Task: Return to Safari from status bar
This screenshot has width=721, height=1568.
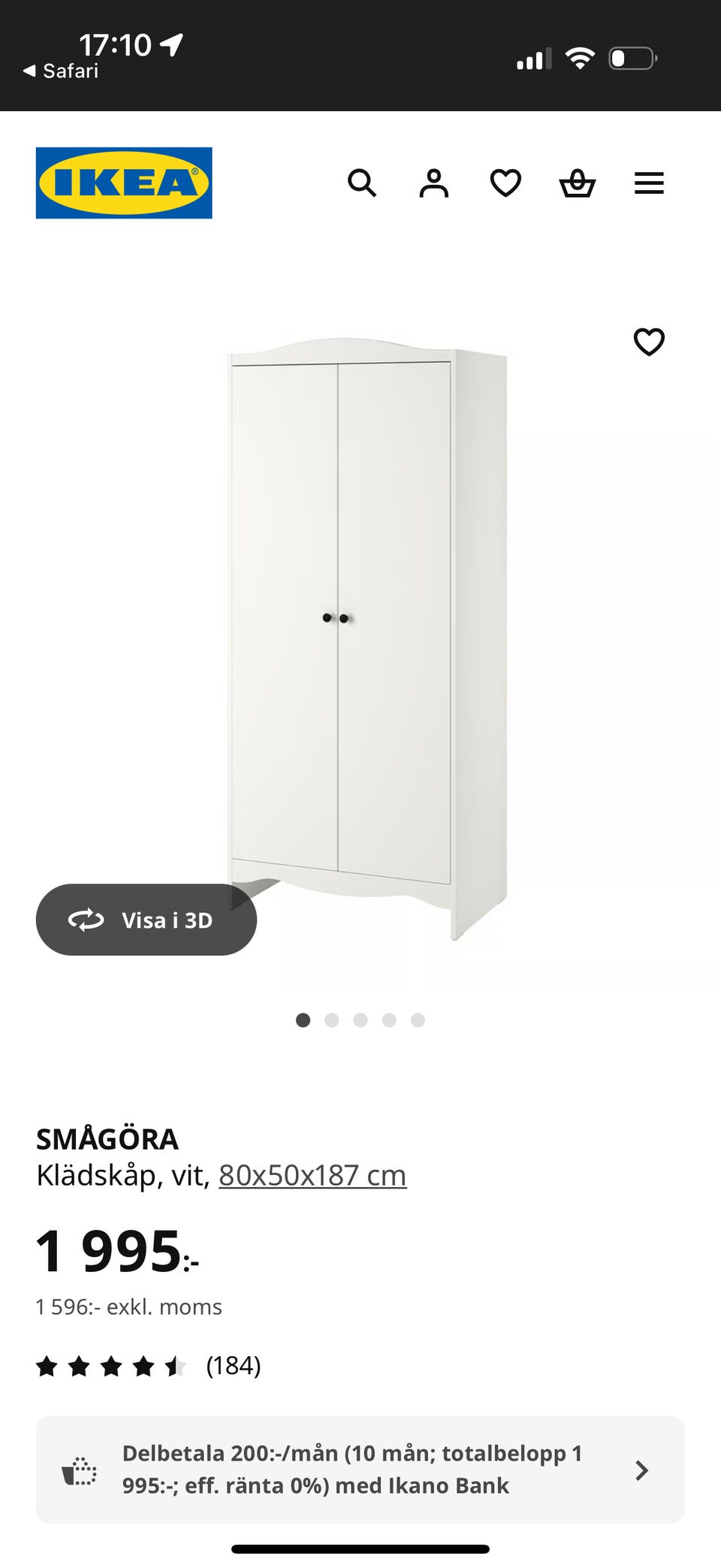Action: (62, 71)
